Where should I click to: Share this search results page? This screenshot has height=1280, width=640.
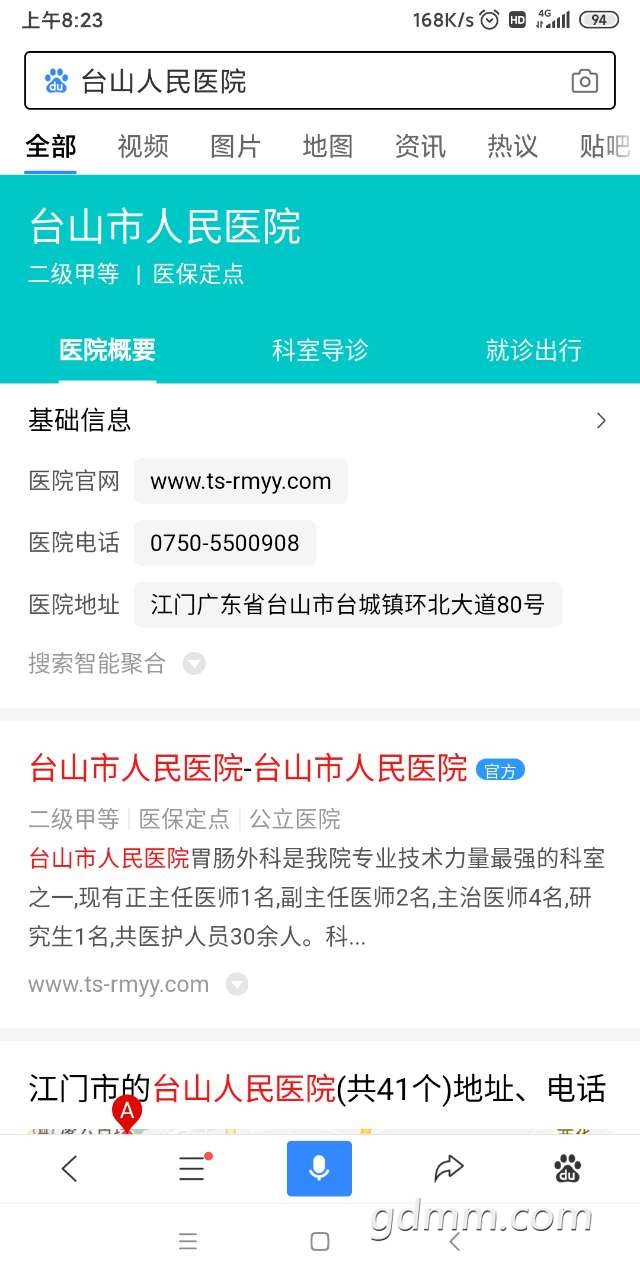pyautogui.click(x=449, y=1168)
